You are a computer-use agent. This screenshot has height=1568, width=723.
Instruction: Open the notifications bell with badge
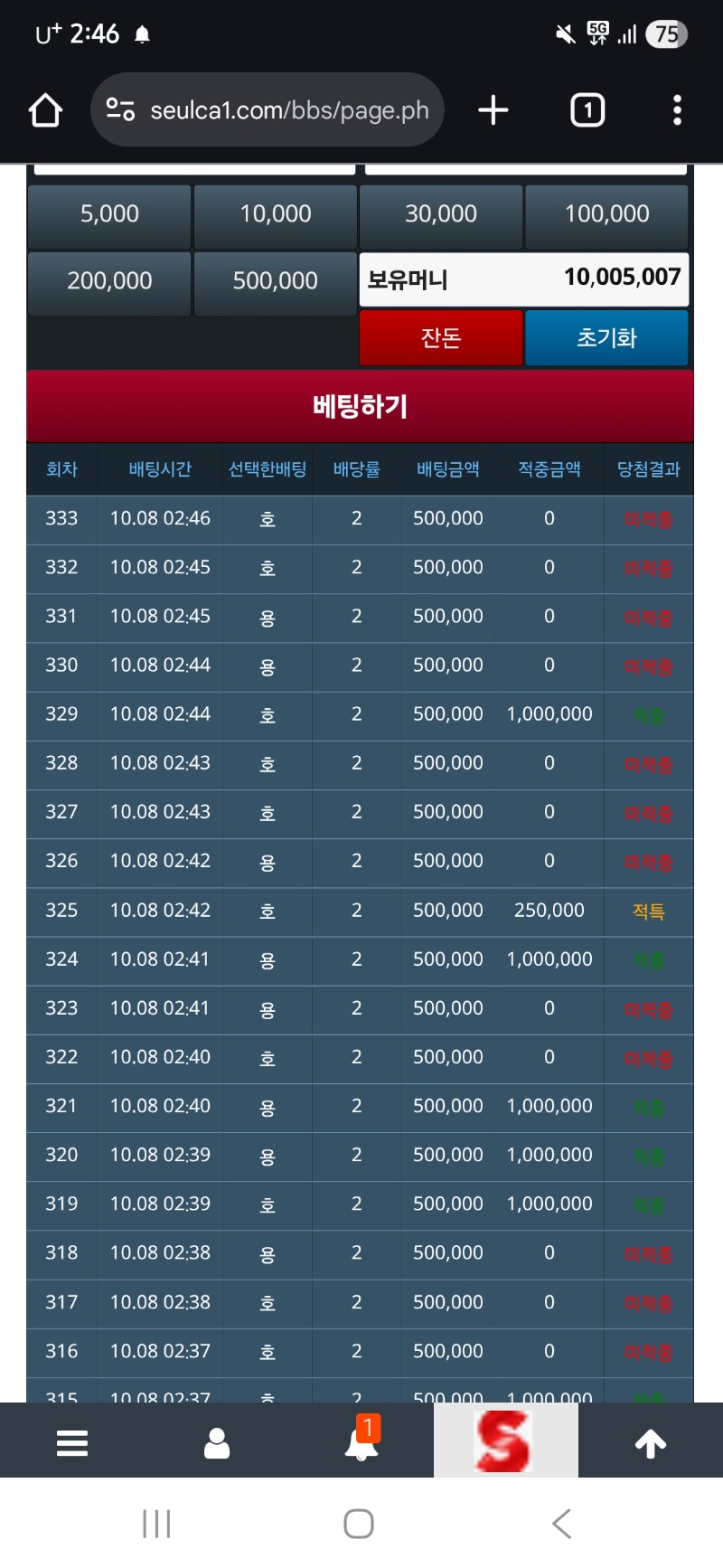point(361,1441)
